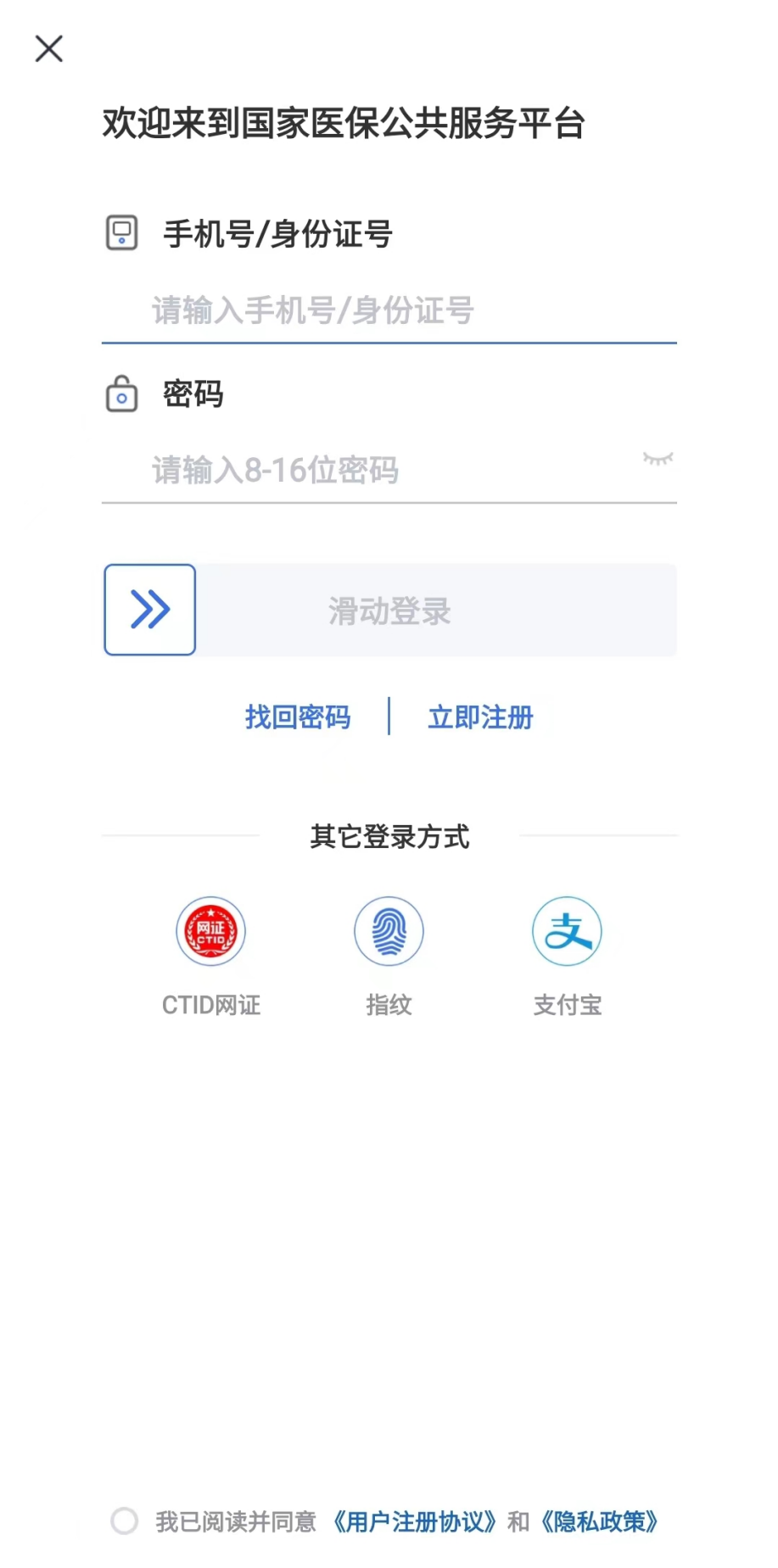Log in using the 支付宝 Alipay icon
Viewport: 778px width, 1568px height.
pyautogui.click(x=567, y=930)
